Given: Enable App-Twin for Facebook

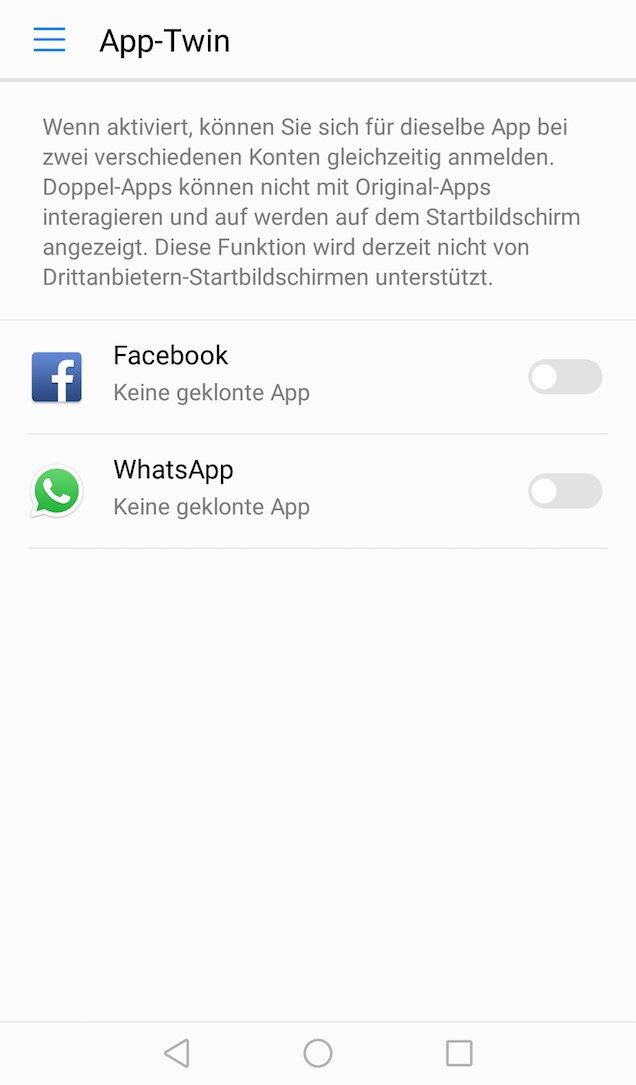Looking at the screenshot, I should tap(565, 377).
